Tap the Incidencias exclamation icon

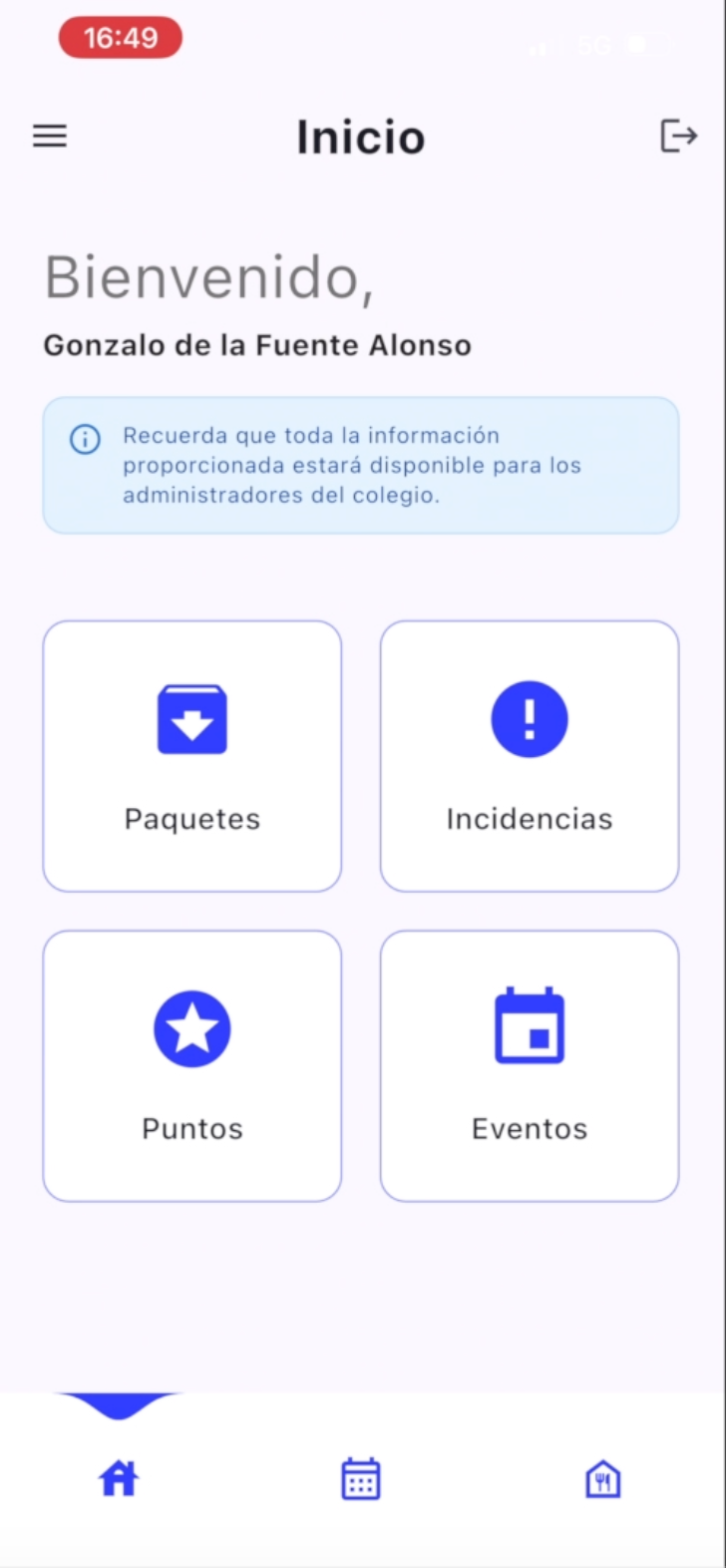[529, 718]
